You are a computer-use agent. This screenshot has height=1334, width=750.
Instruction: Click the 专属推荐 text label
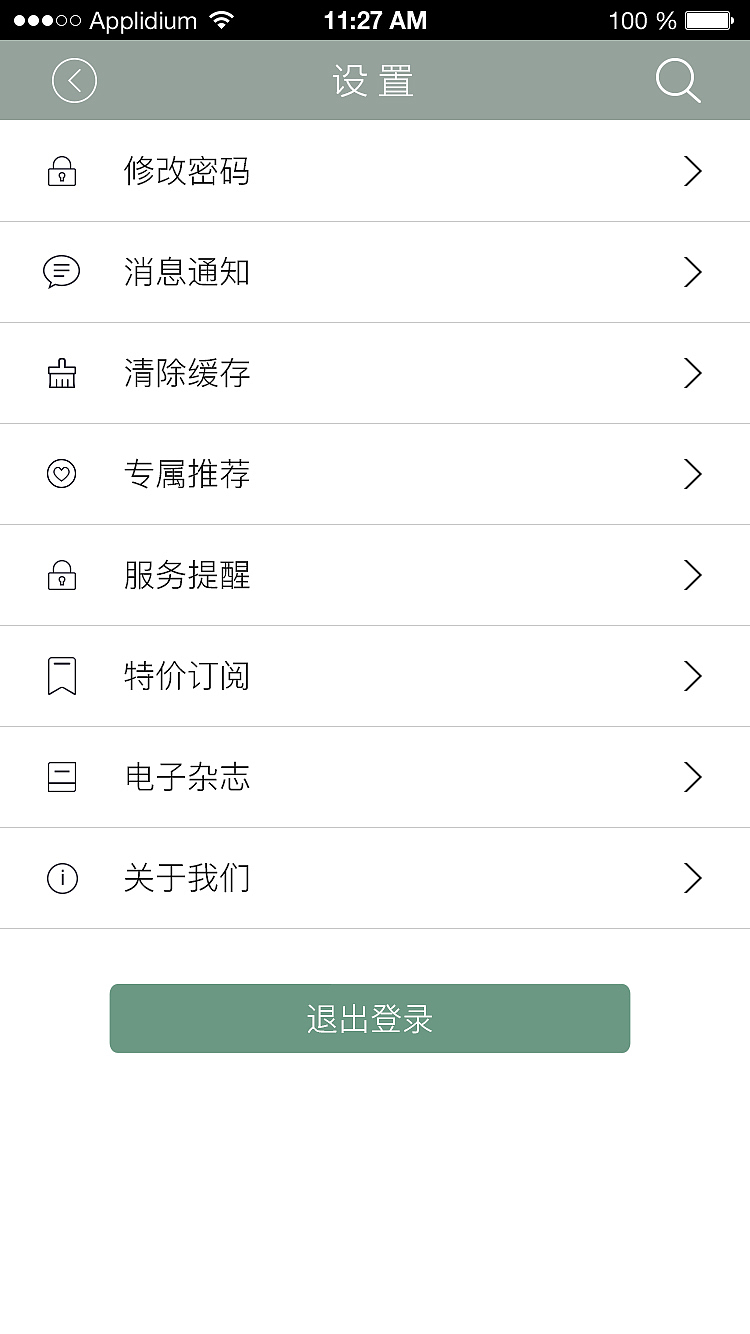tap(187, 474)
